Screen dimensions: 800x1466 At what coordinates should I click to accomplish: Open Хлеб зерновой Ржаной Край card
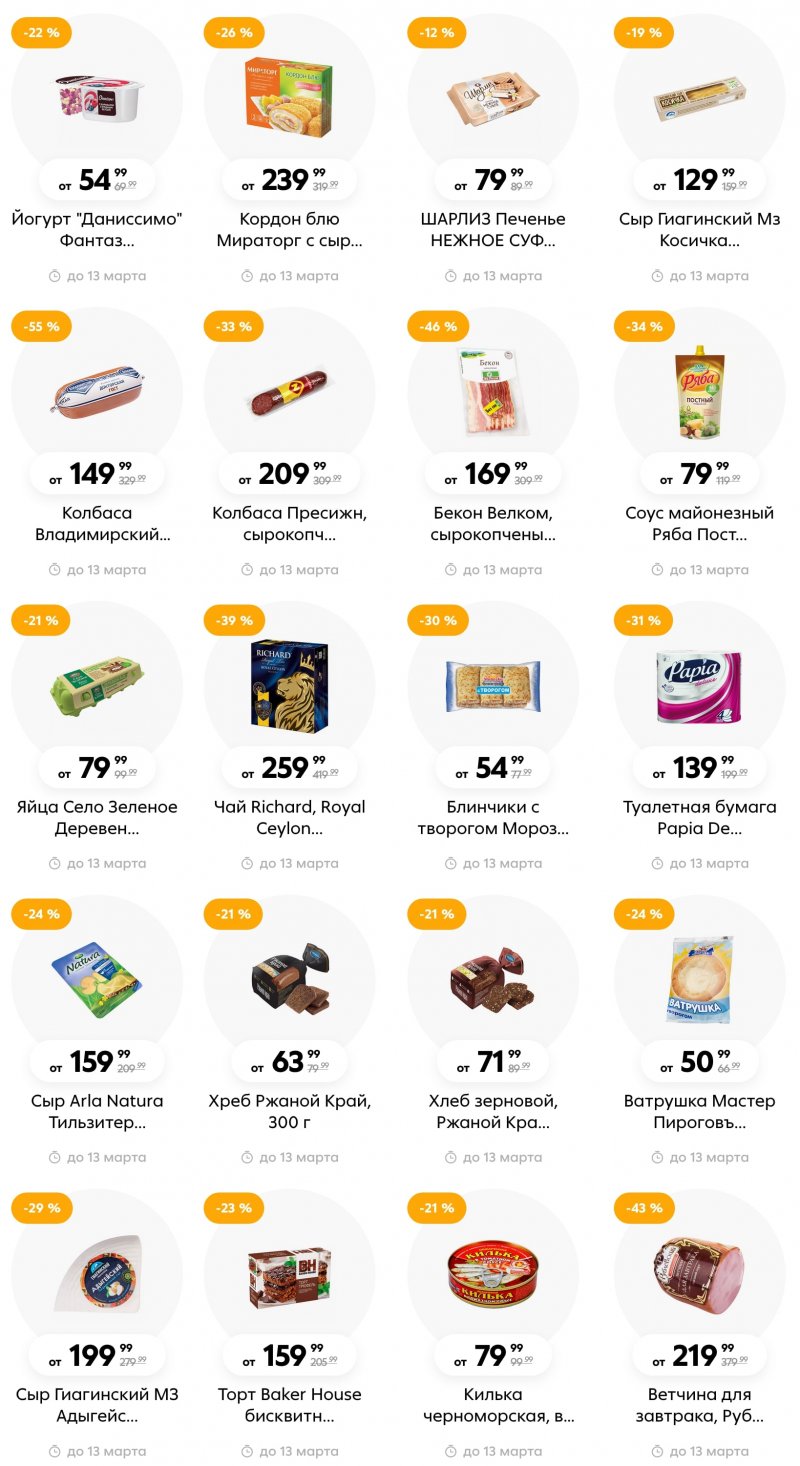point(492,982)
